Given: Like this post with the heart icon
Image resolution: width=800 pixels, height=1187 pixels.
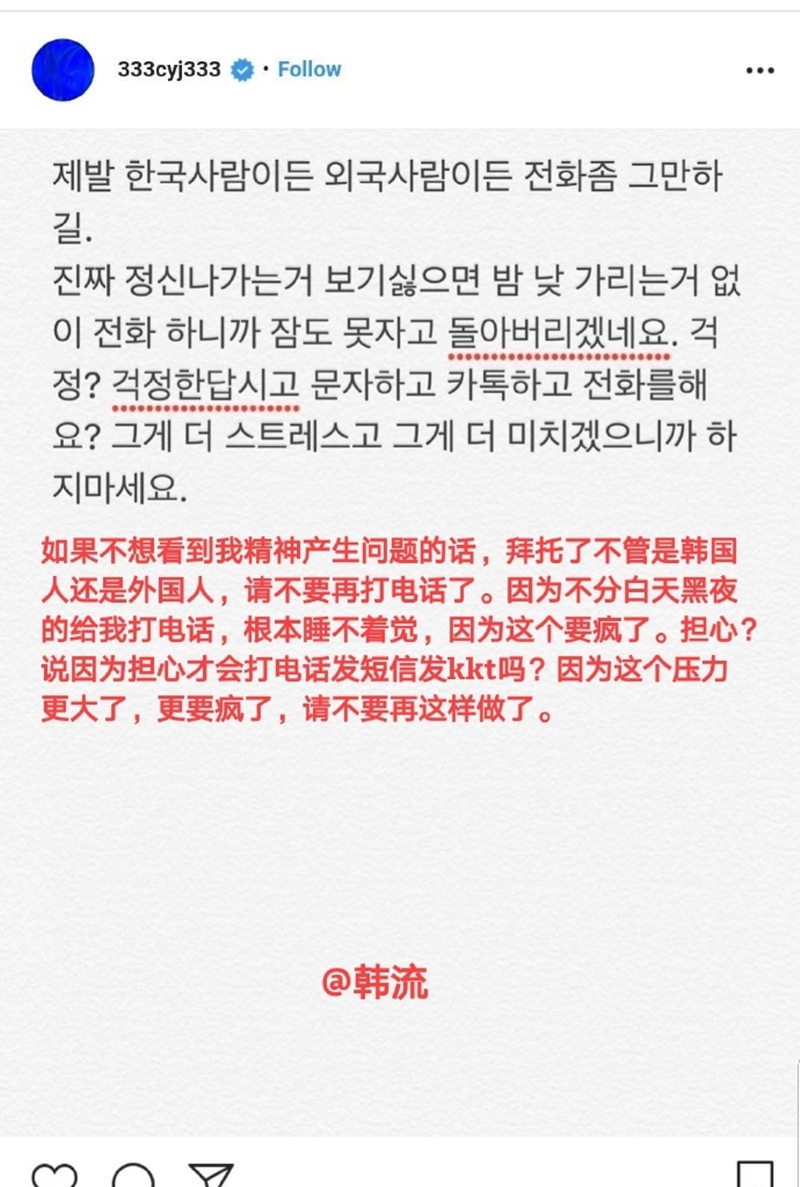Looking at the screenshot, I should [55, 1176].
